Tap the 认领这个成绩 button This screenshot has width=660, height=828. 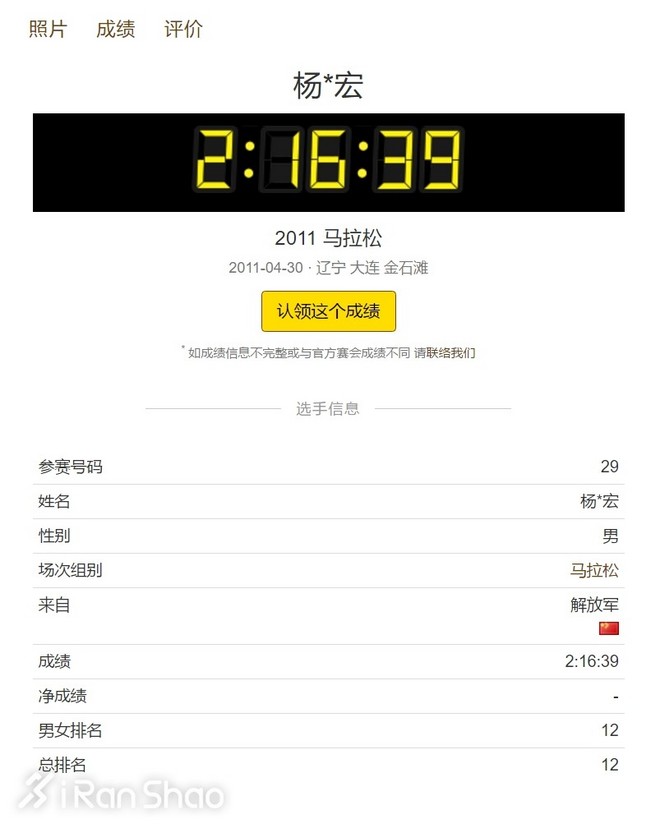click(328, 311)
